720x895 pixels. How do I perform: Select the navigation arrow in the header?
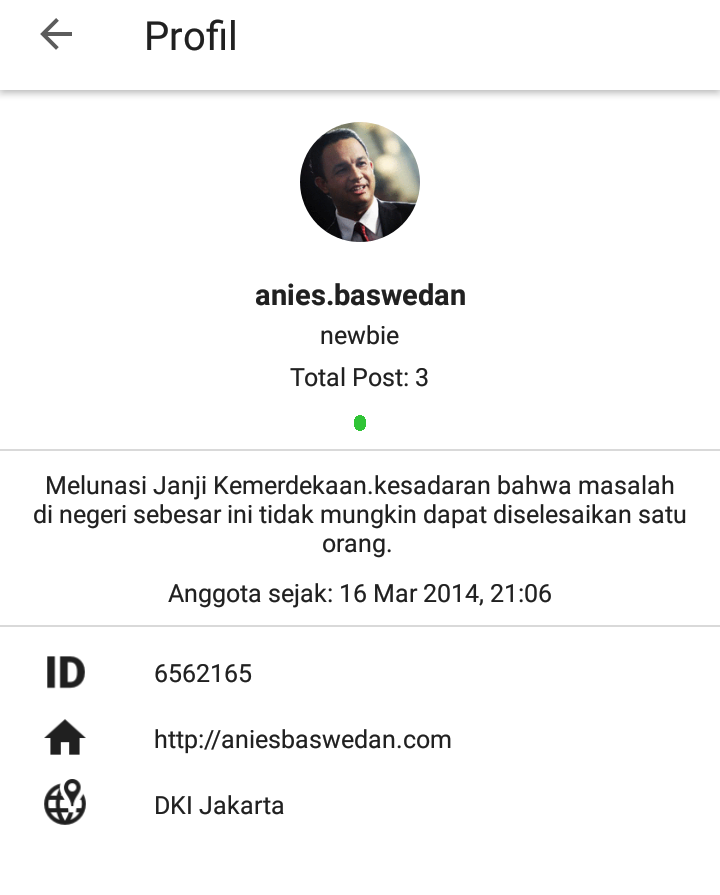coord(56,34)
